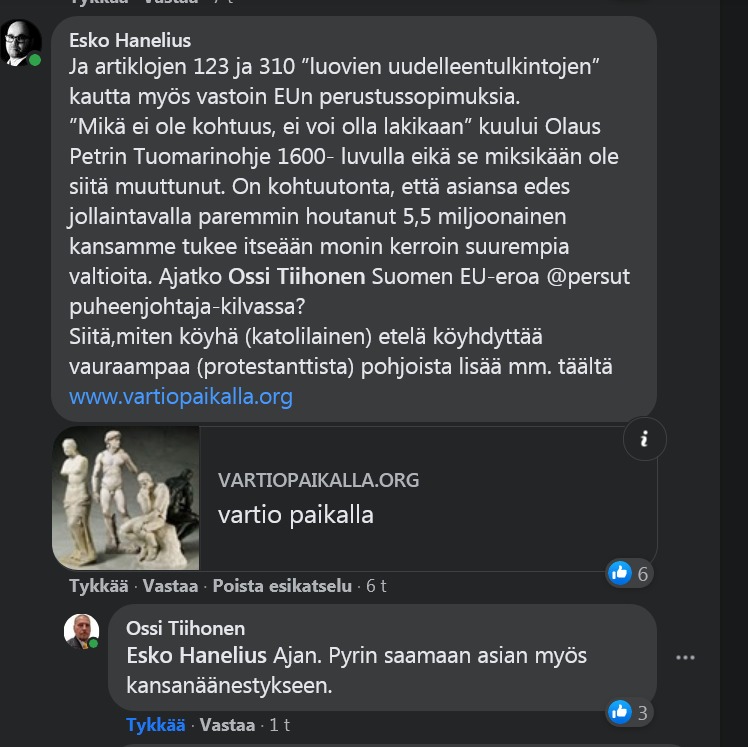Reply to Ossi Tiihonen's comment via Vastaa

227,724
